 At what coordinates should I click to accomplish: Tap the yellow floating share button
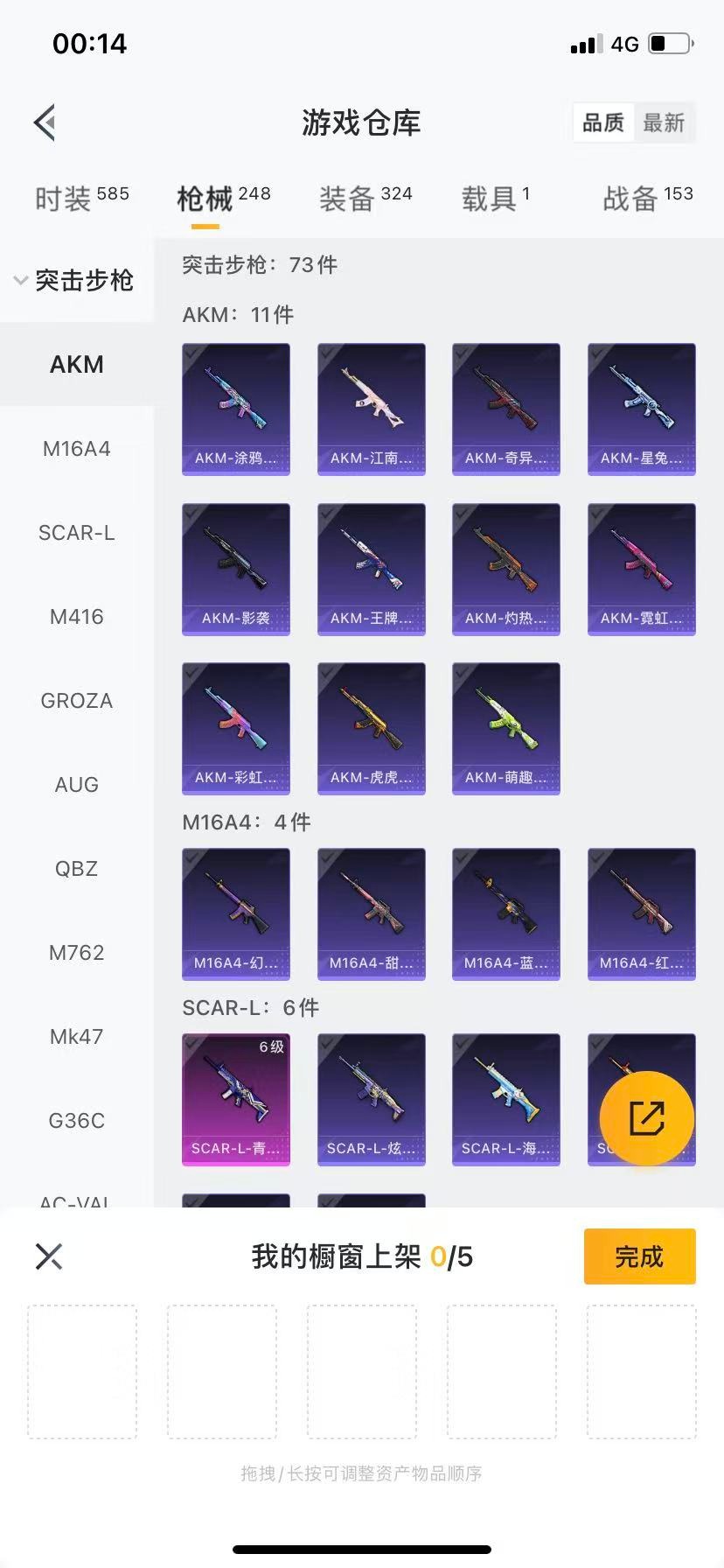(x=647, y=1117)
